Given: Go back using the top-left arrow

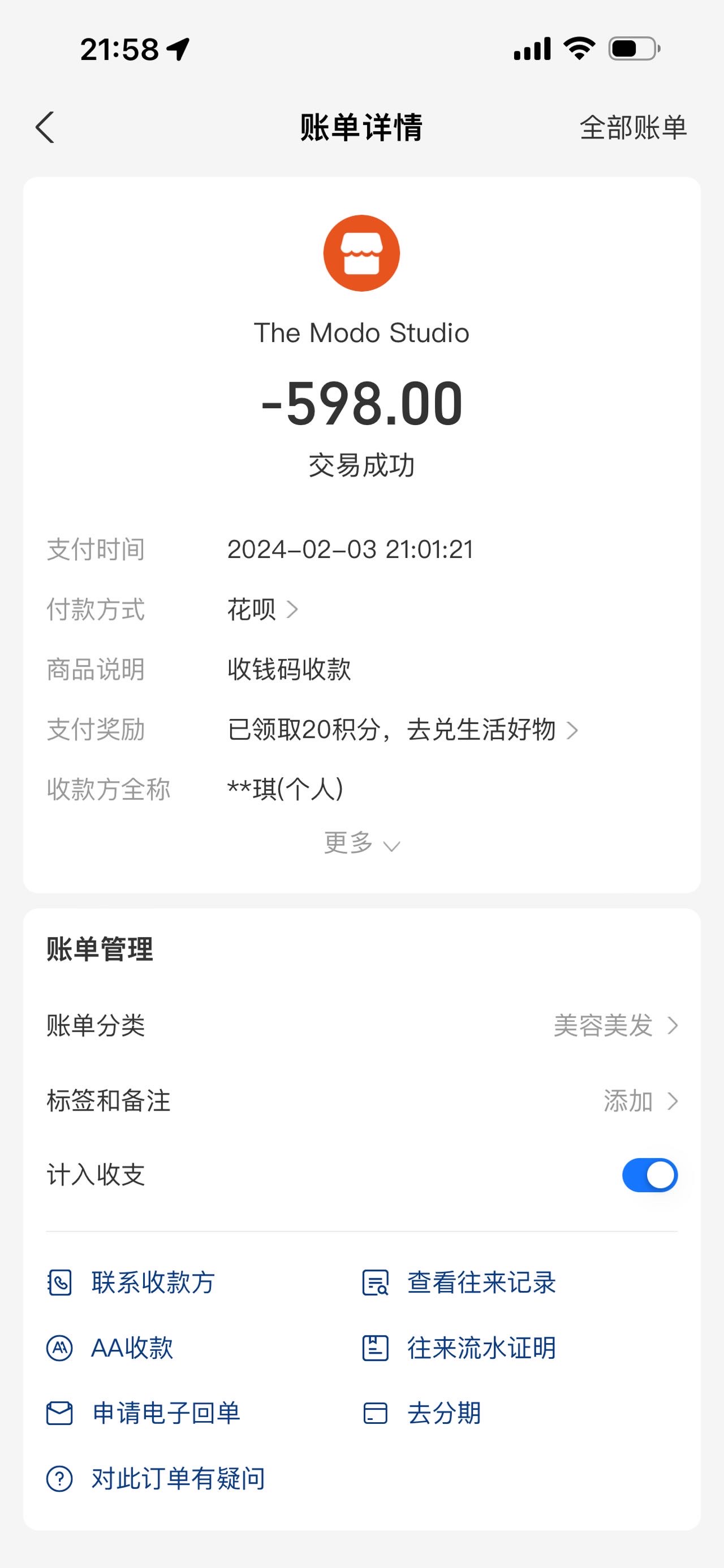Looking at the screenshot, I should click(45, 127).
